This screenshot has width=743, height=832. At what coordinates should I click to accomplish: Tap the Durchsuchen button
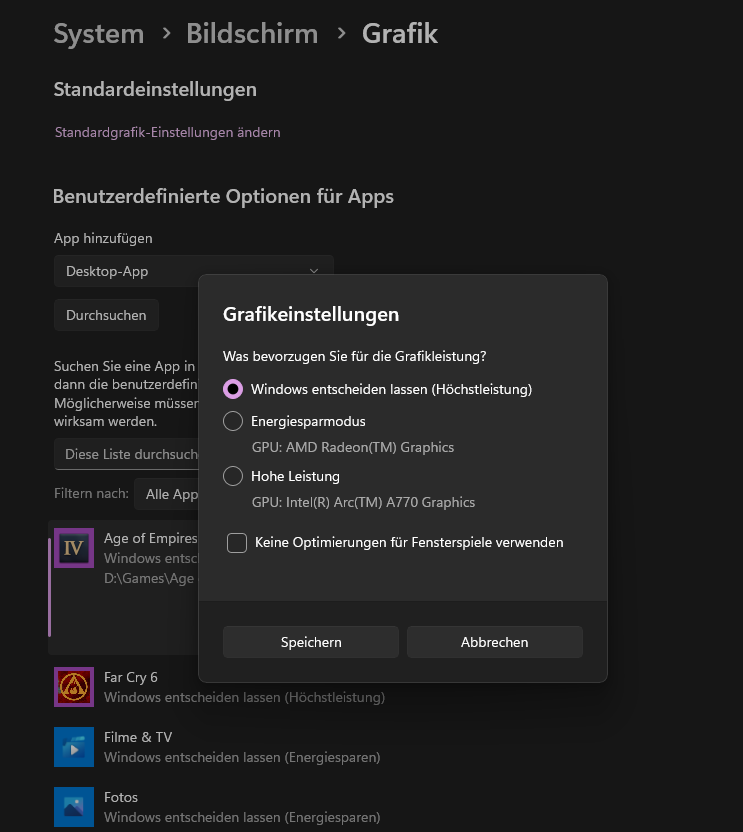pos(106,315)
